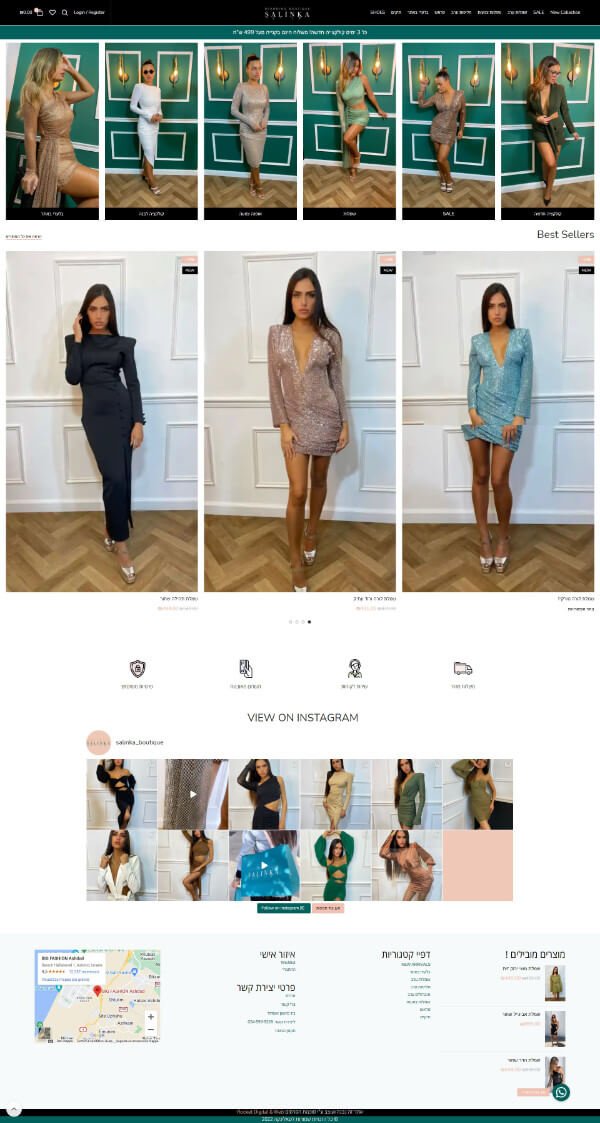Tap the Follow on Instagram button
This screenshot has width=600, height=1123.
coord(283,908)
